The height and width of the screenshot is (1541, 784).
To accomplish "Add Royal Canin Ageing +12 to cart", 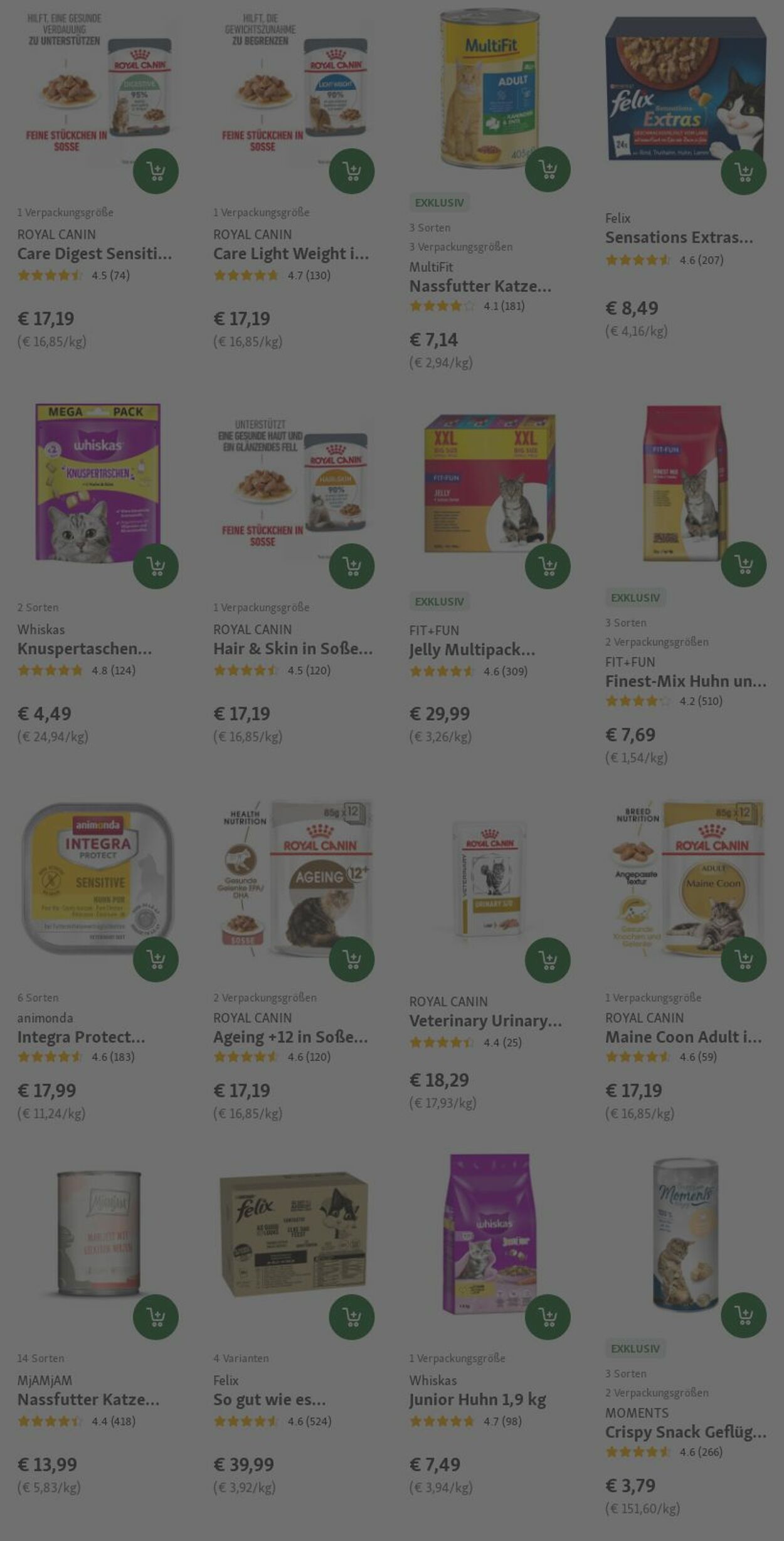I will coord(351,959).
